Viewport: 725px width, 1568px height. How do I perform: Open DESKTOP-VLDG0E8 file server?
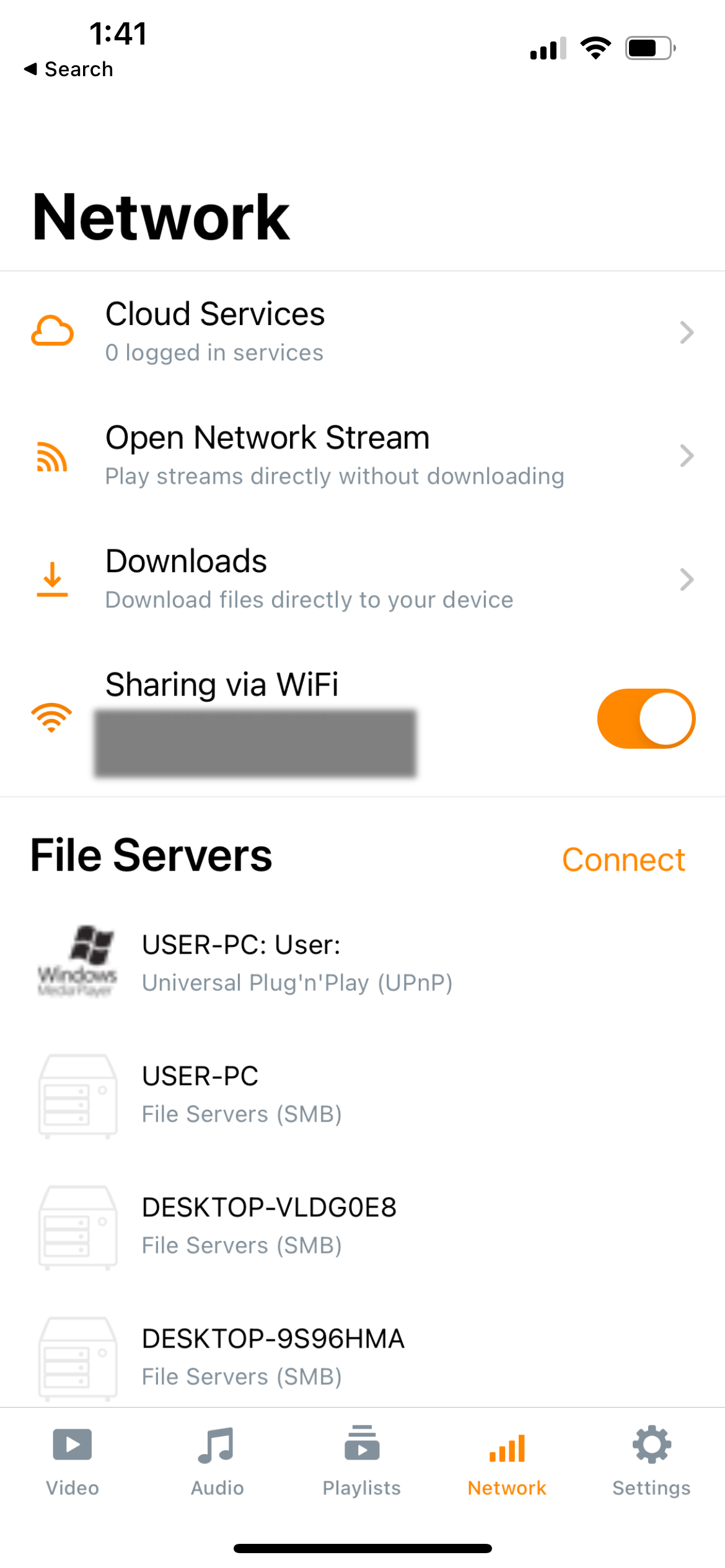[362, 1225]
